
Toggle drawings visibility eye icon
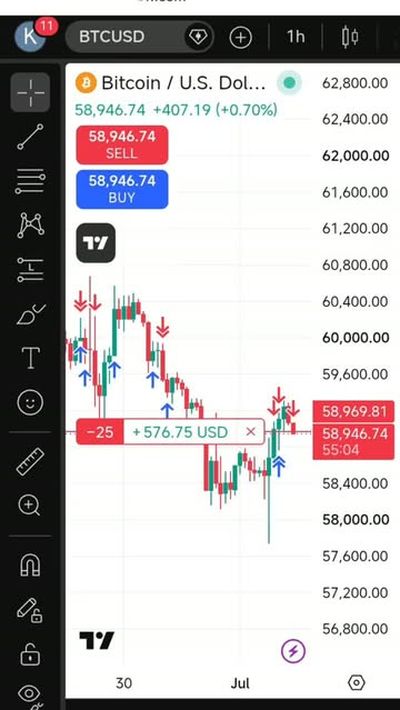click(30, 694)
